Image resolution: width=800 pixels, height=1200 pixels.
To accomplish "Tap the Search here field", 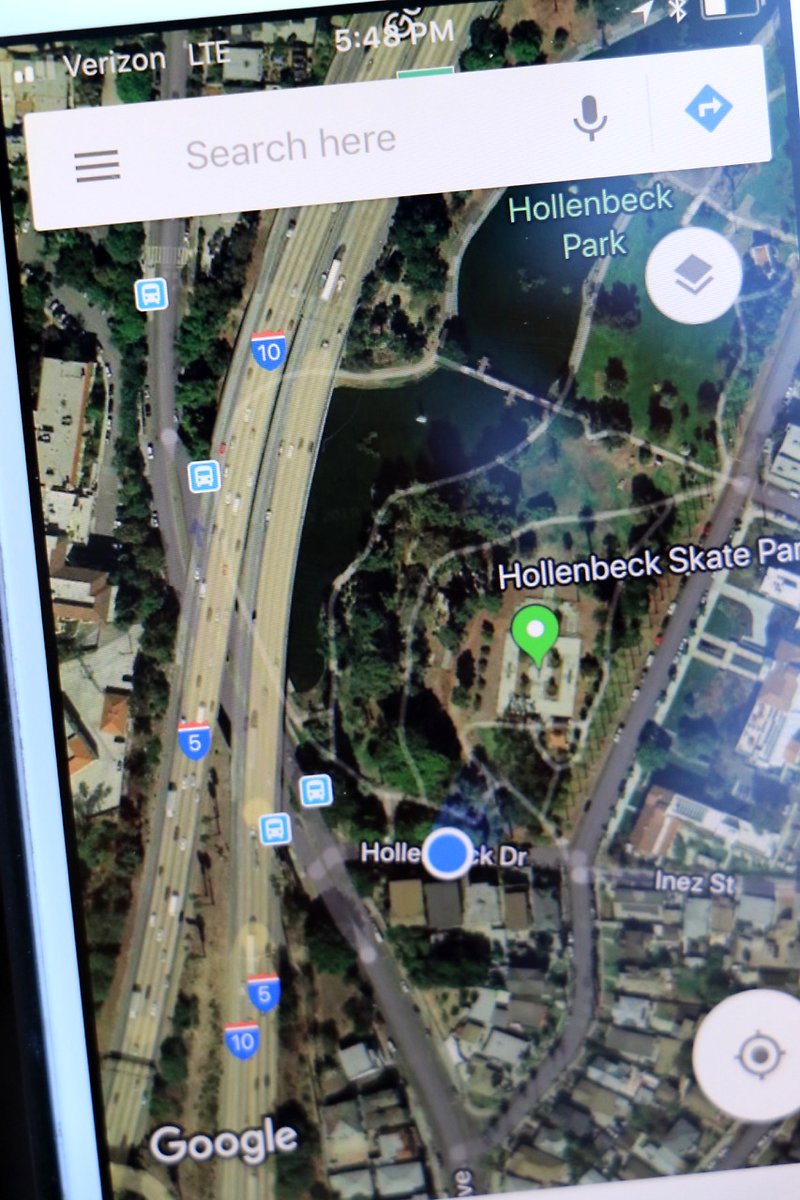I will (x=330, y=145).
